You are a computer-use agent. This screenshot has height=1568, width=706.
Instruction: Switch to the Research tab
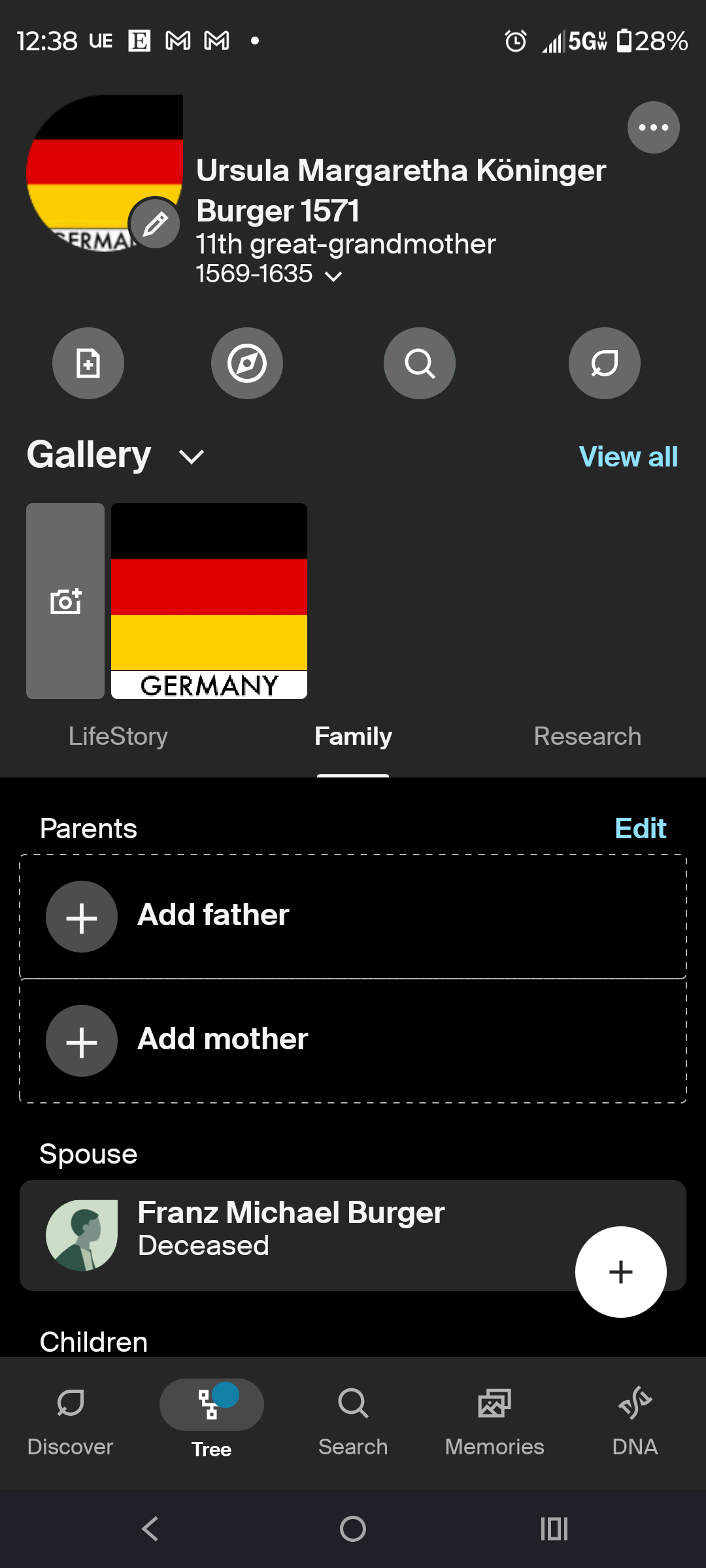point(586,736)
